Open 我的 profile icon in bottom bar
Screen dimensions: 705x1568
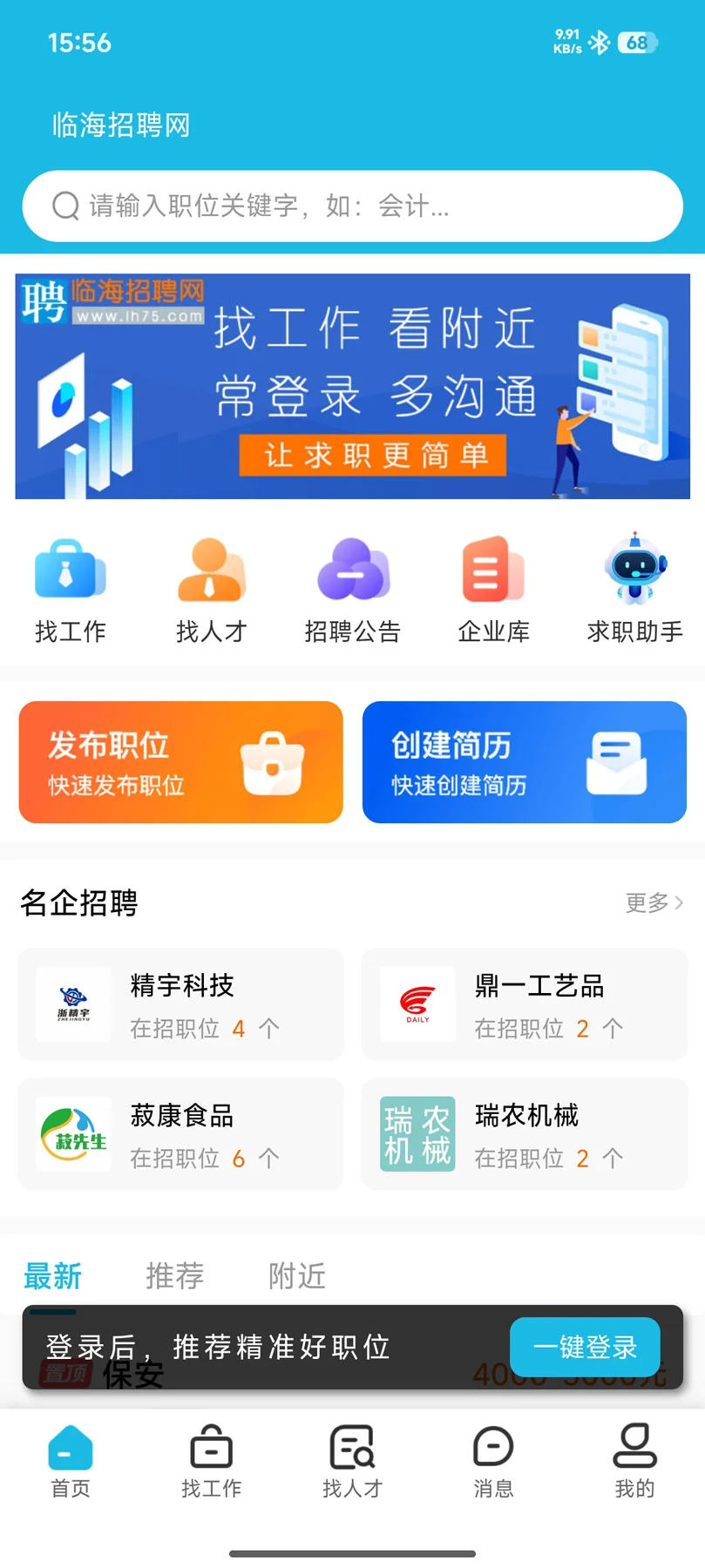pos(634,1462)
